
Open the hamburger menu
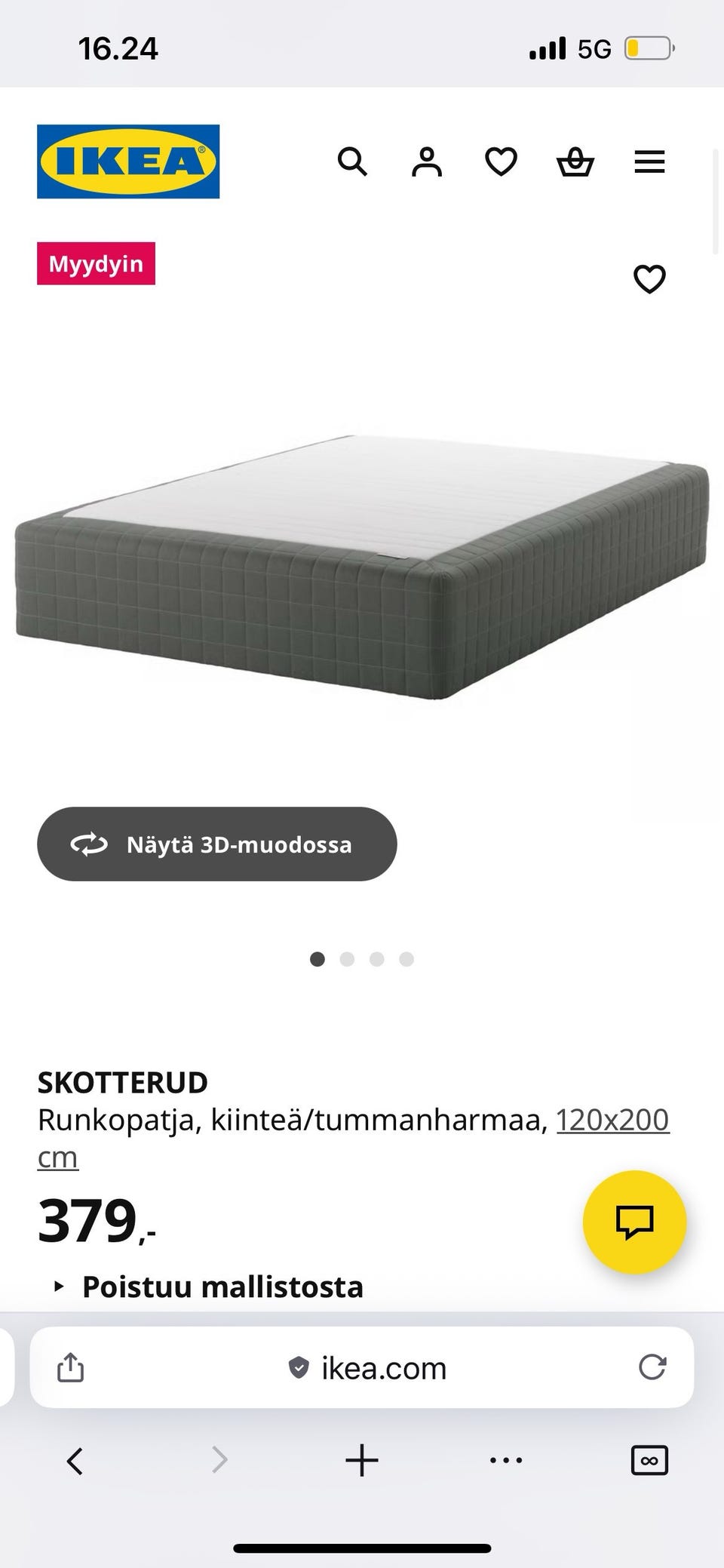coord(649,161)
